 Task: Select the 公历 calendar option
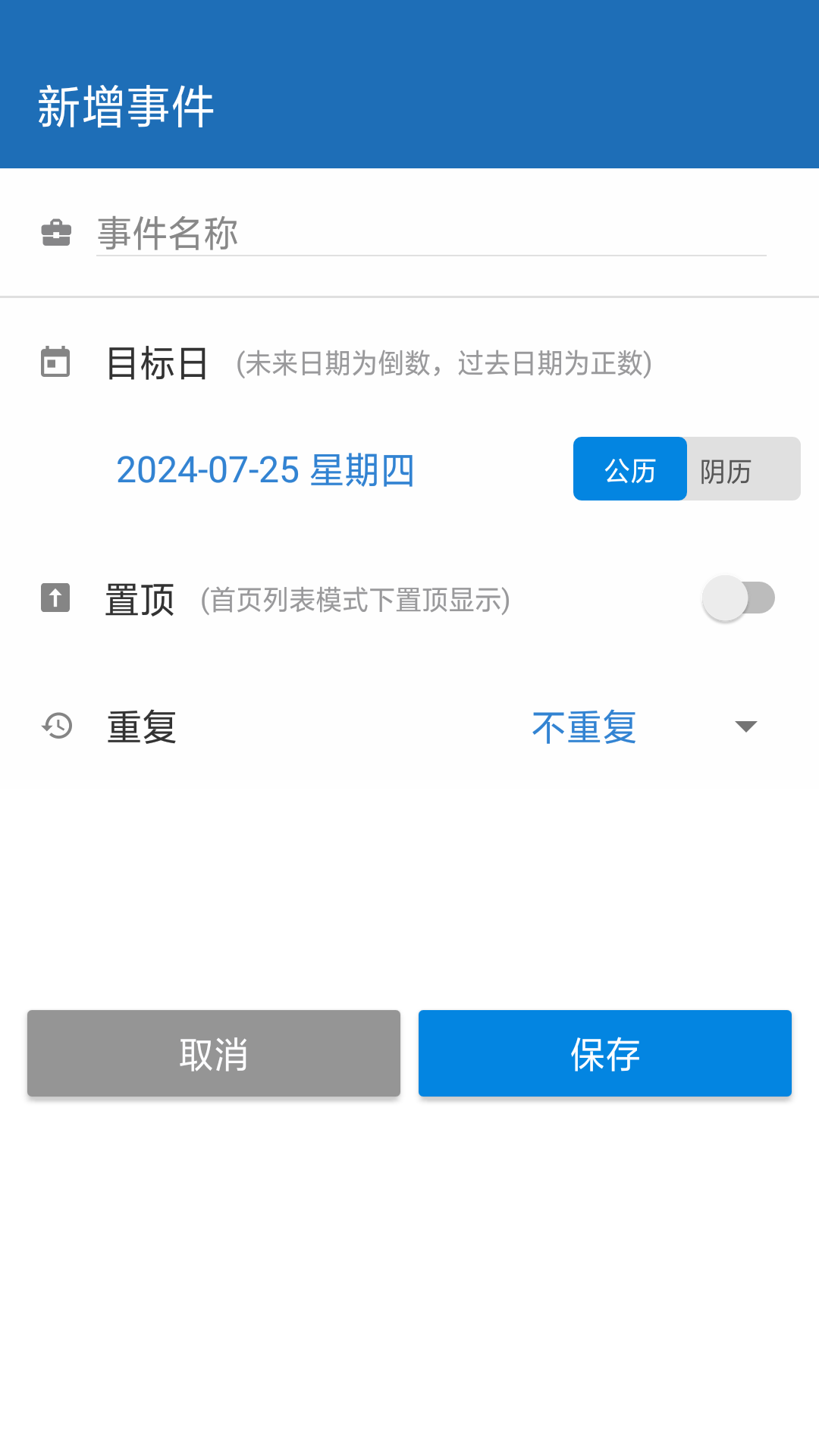tap(630, 469)
